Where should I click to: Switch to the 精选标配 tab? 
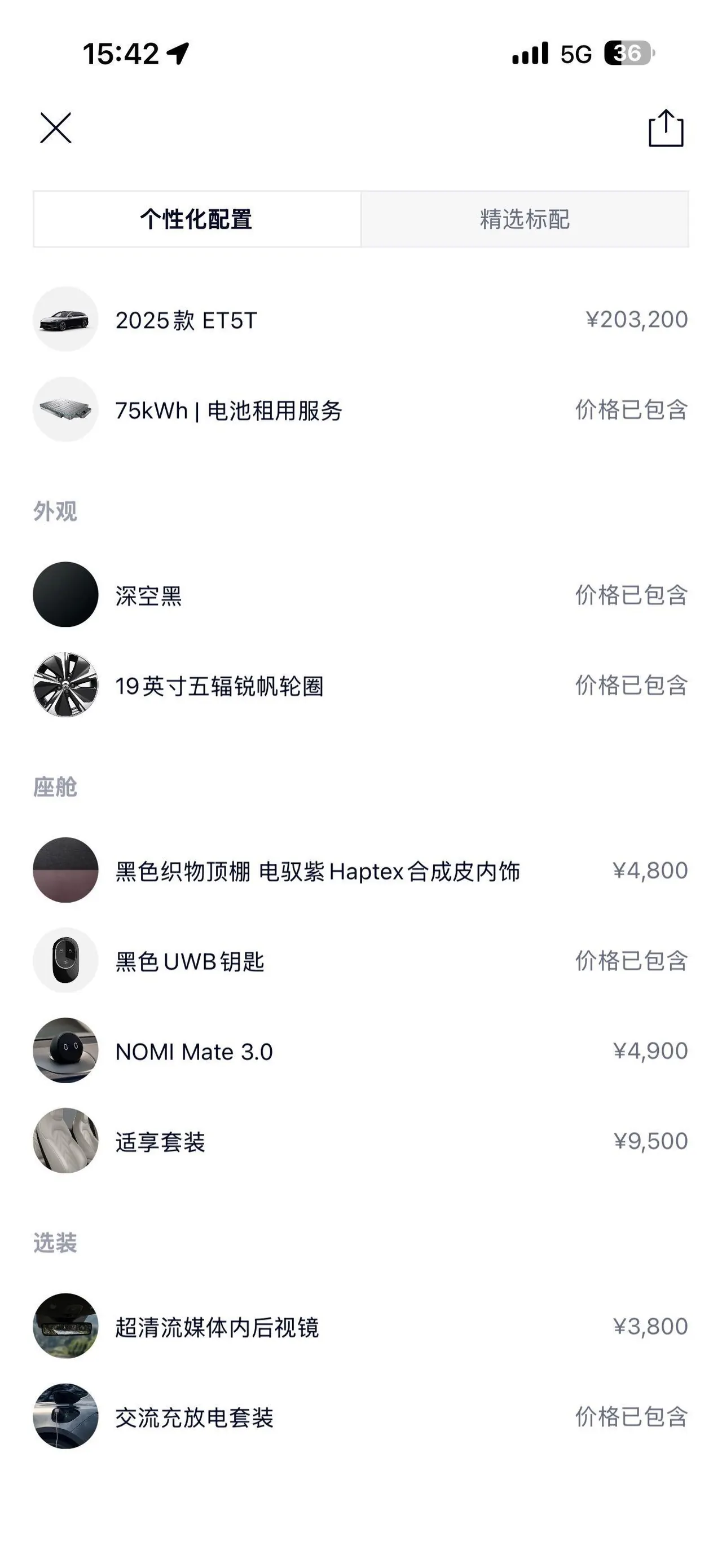pos(525,219)
